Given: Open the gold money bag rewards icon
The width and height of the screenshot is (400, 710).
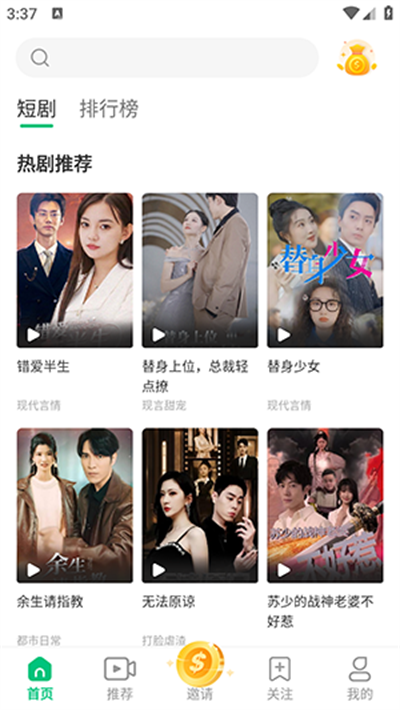Looking at the screenshot, I should 357,58.
